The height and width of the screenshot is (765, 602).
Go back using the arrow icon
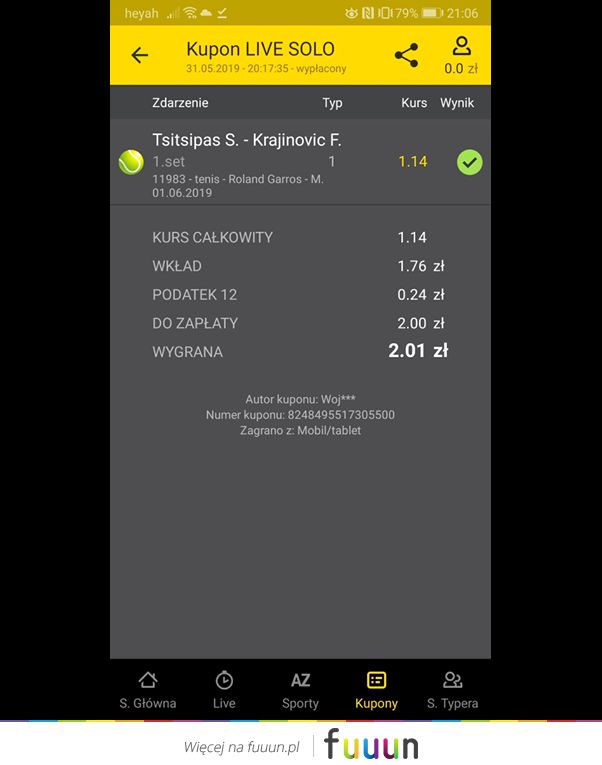click(140, 55)
